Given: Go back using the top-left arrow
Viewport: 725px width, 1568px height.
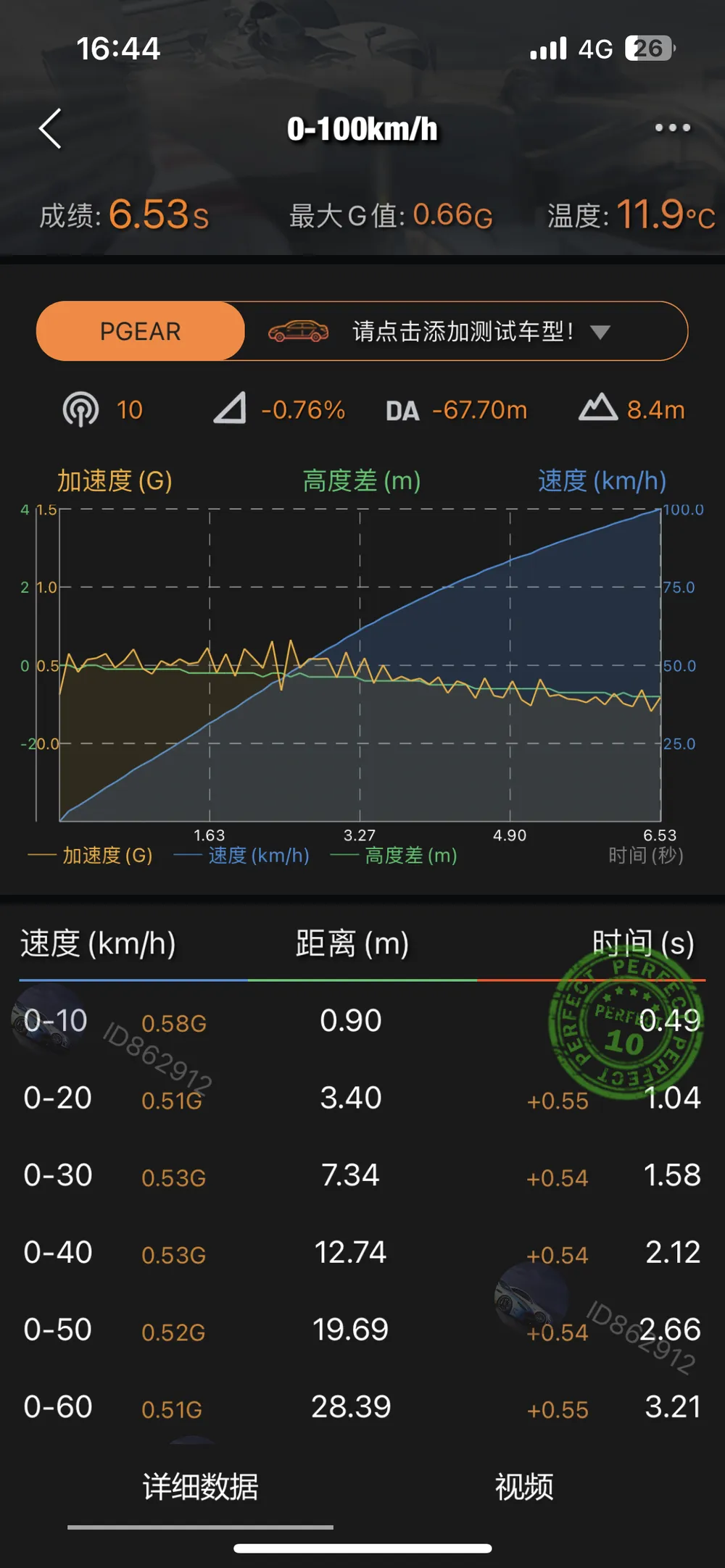Looking at the screenshot, I should pos(50,129).
